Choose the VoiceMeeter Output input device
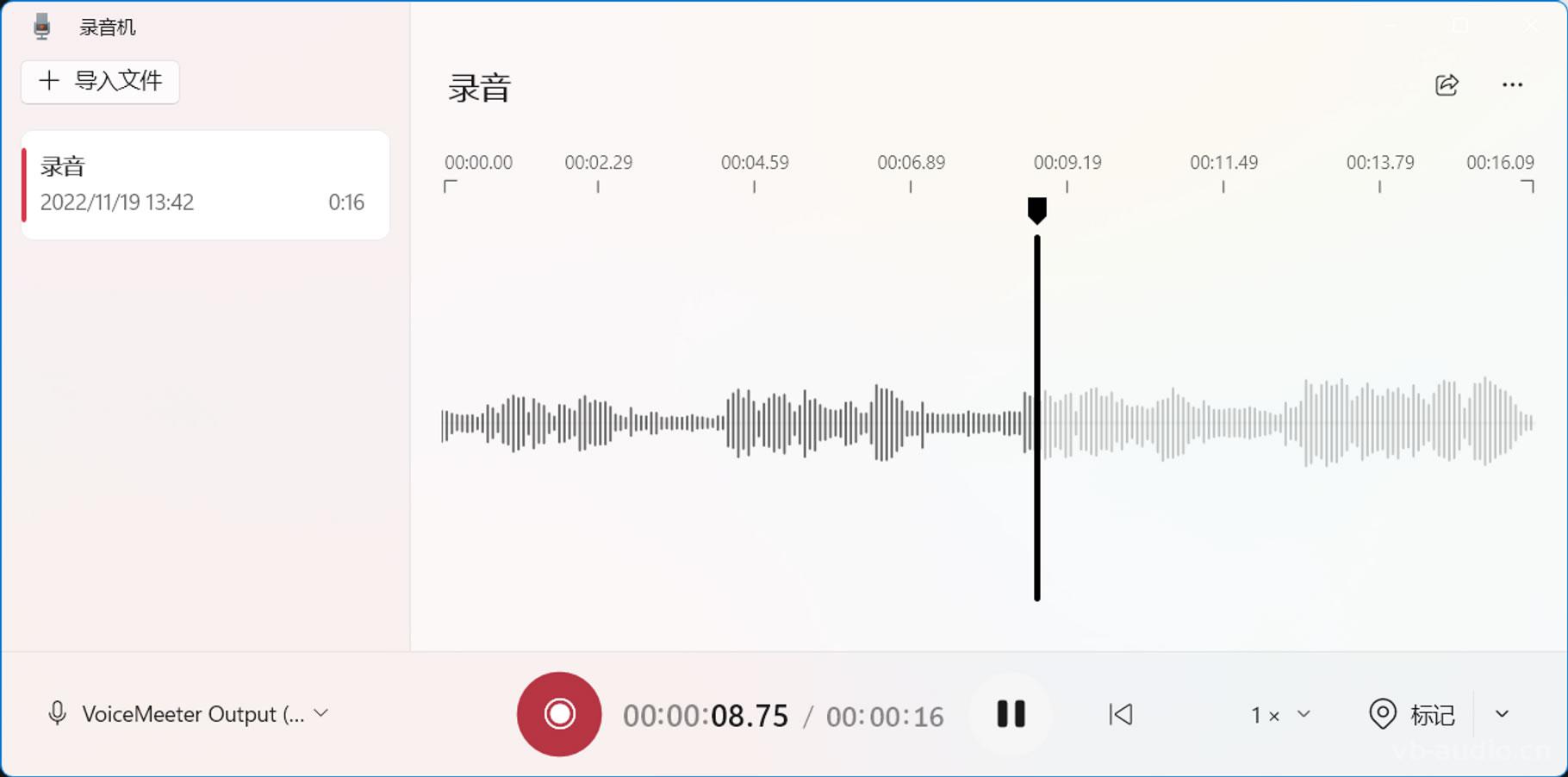This screenshot has width=1568, height=777. pyautogui.click(x=188, y=714)
